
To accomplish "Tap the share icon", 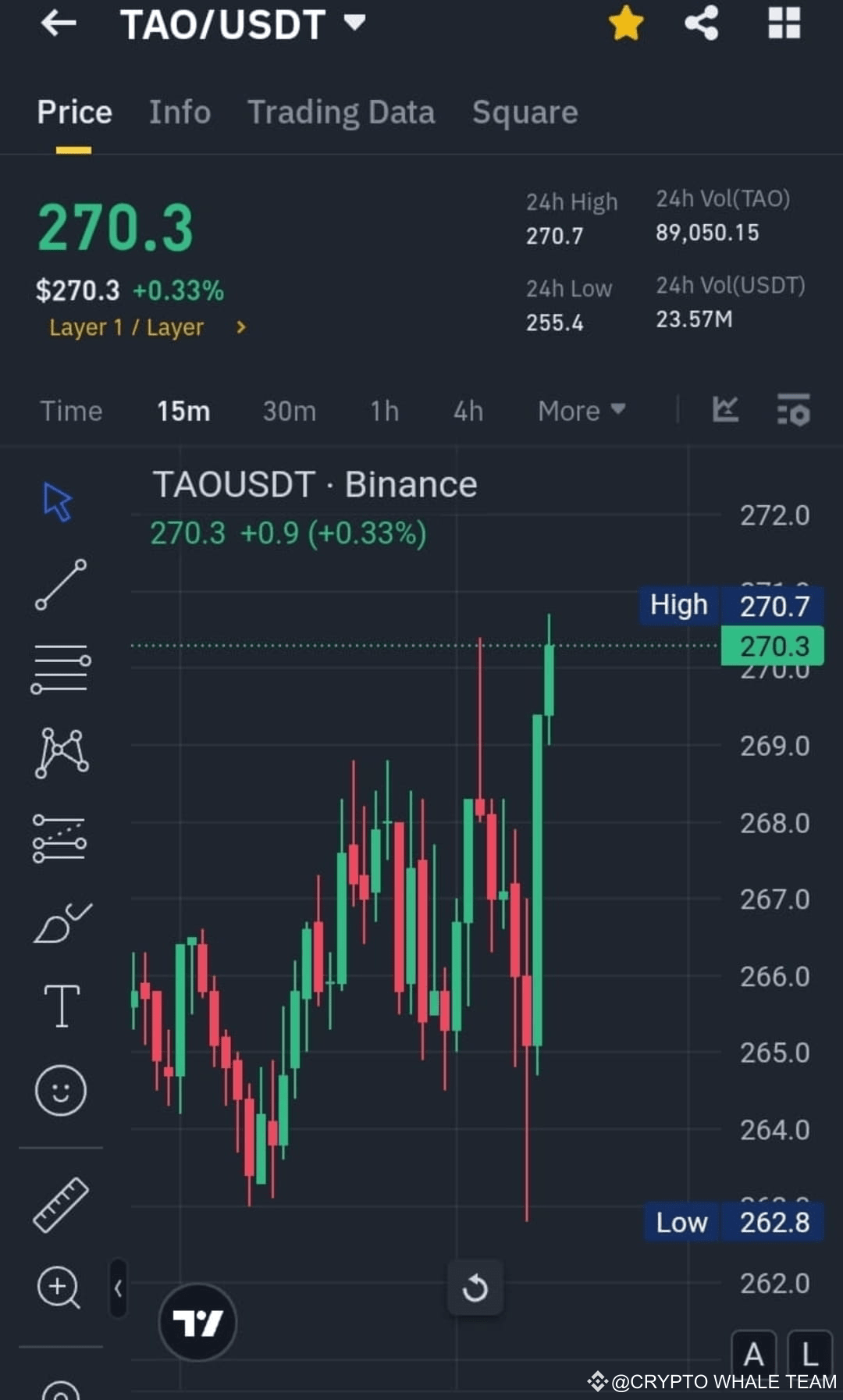I will [x=701, y=23].
